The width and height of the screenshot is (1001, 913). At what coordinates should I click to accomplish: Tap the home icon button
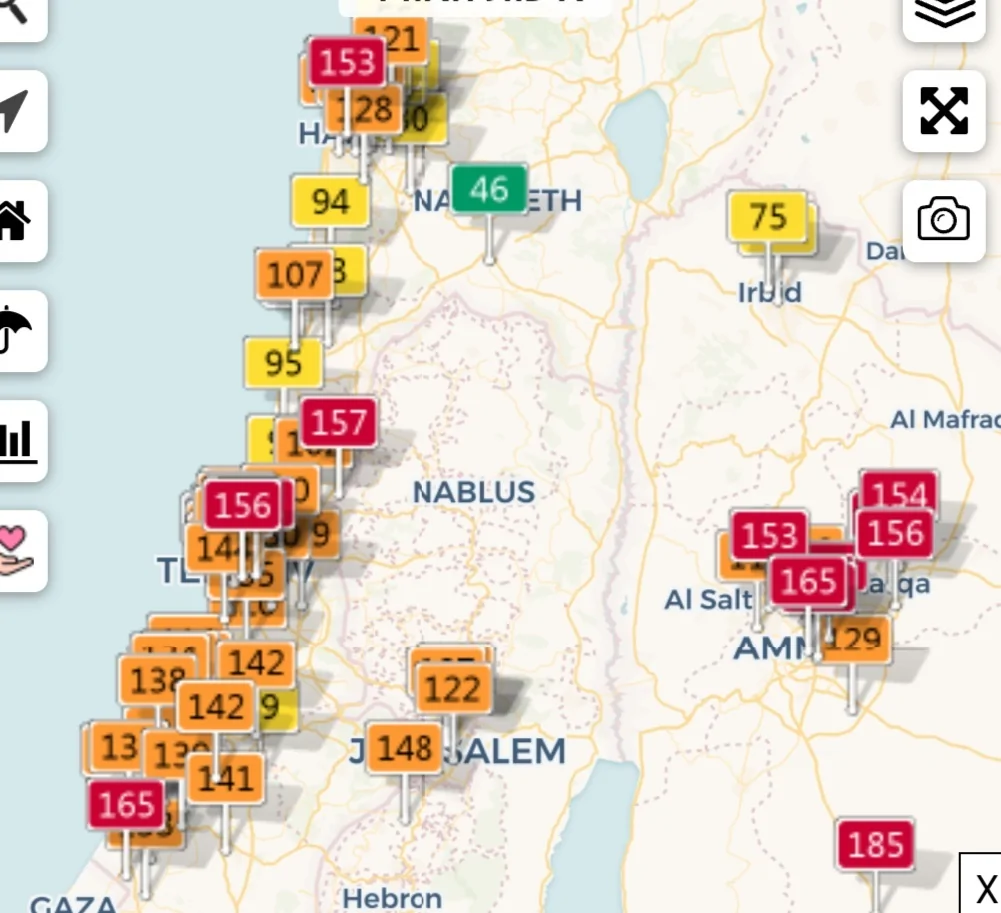pyautogui.click(x=14, y=221)
